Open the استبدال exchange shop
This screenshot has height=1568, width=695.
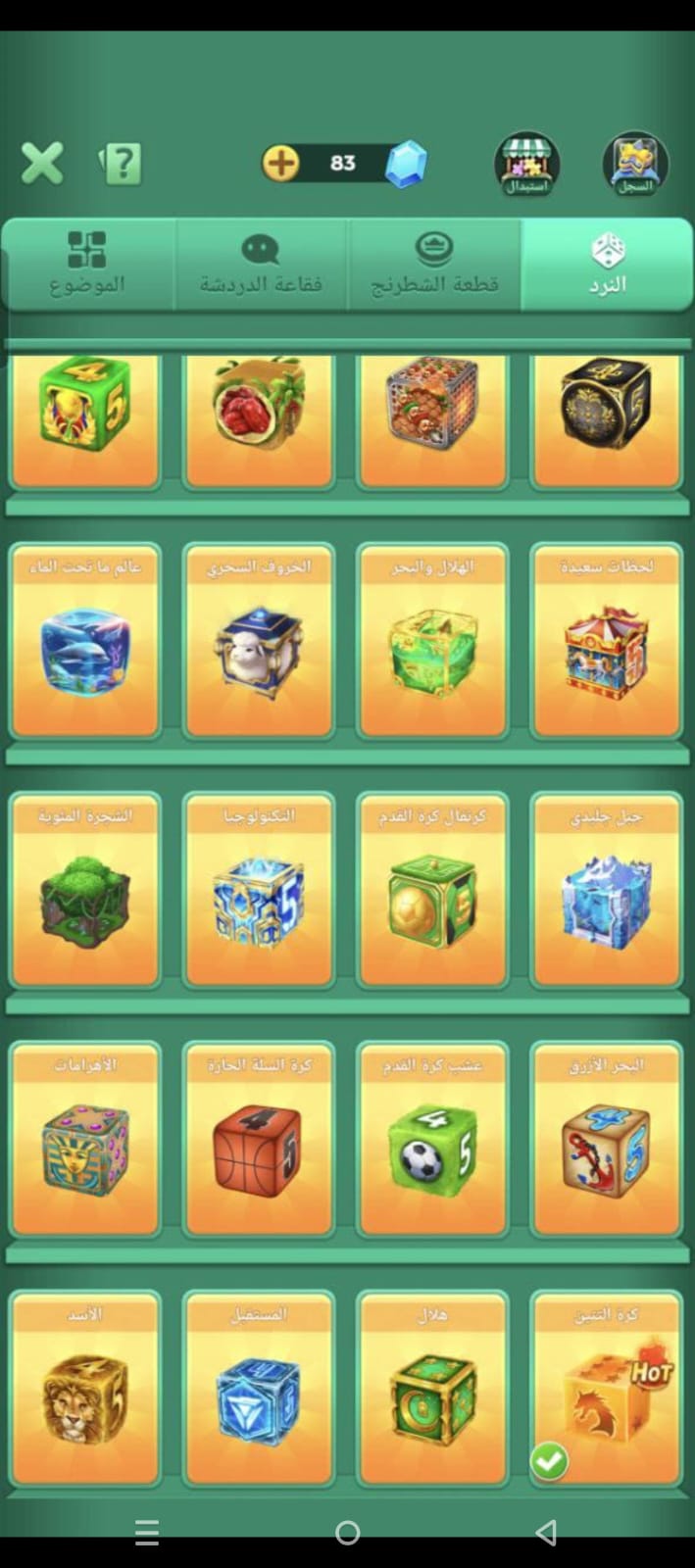click(526, 164)
